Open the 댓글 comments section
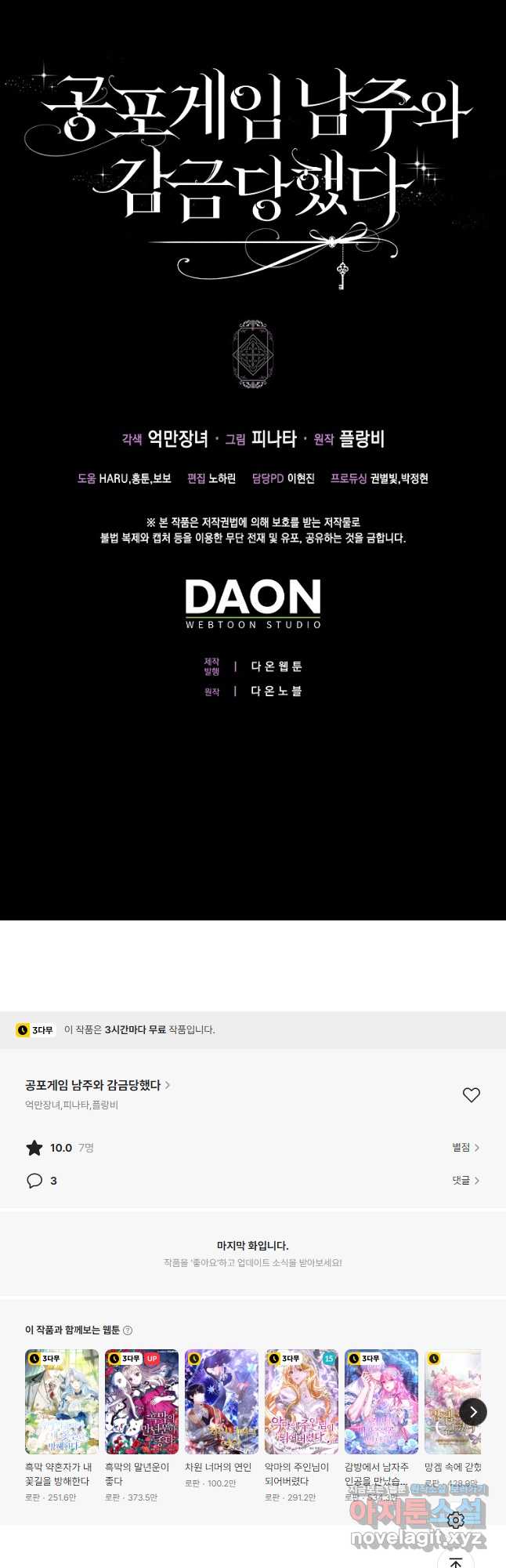 (x=465, y=1181)
